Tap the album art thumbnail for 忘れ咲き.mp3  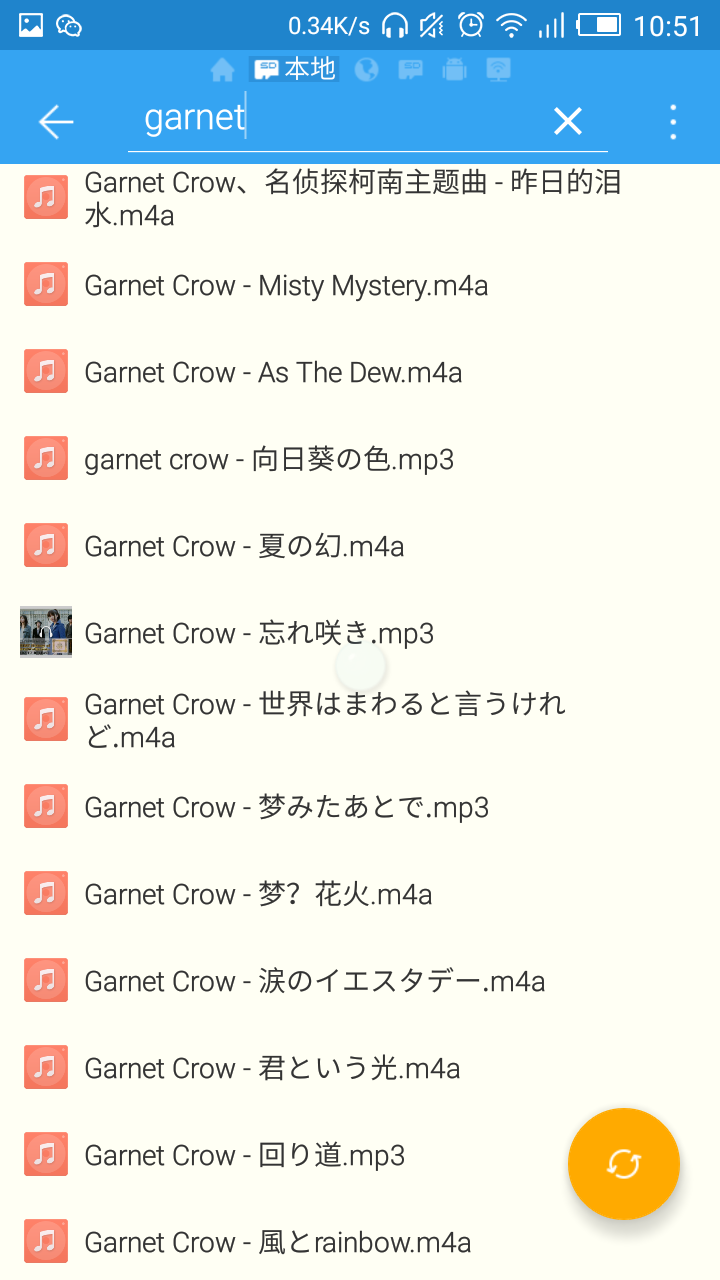(45, 632)
